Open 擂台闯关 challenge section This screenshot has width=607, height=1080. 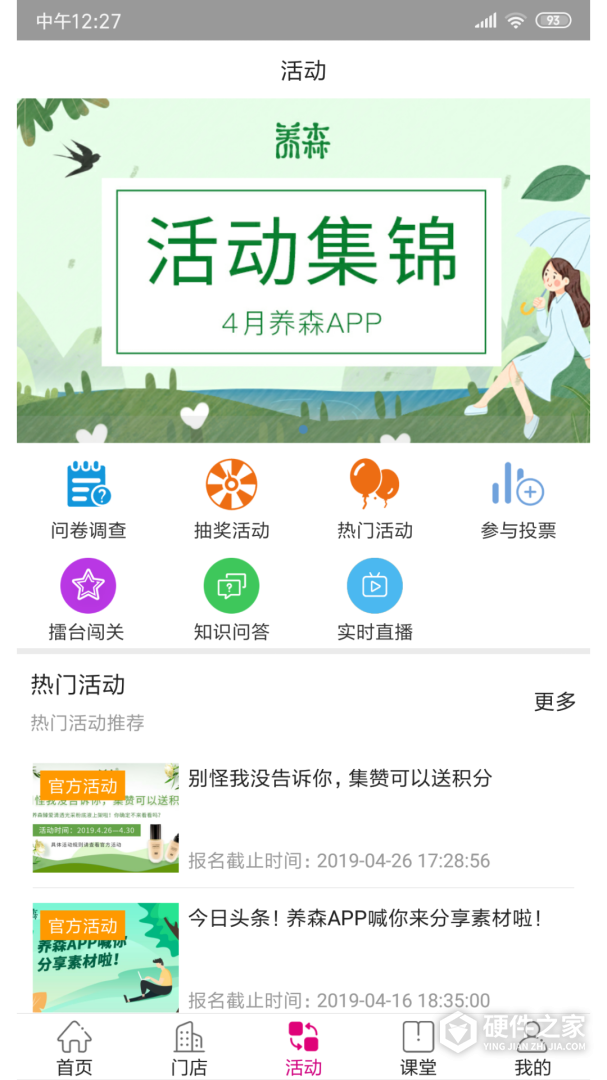(87, 600)
